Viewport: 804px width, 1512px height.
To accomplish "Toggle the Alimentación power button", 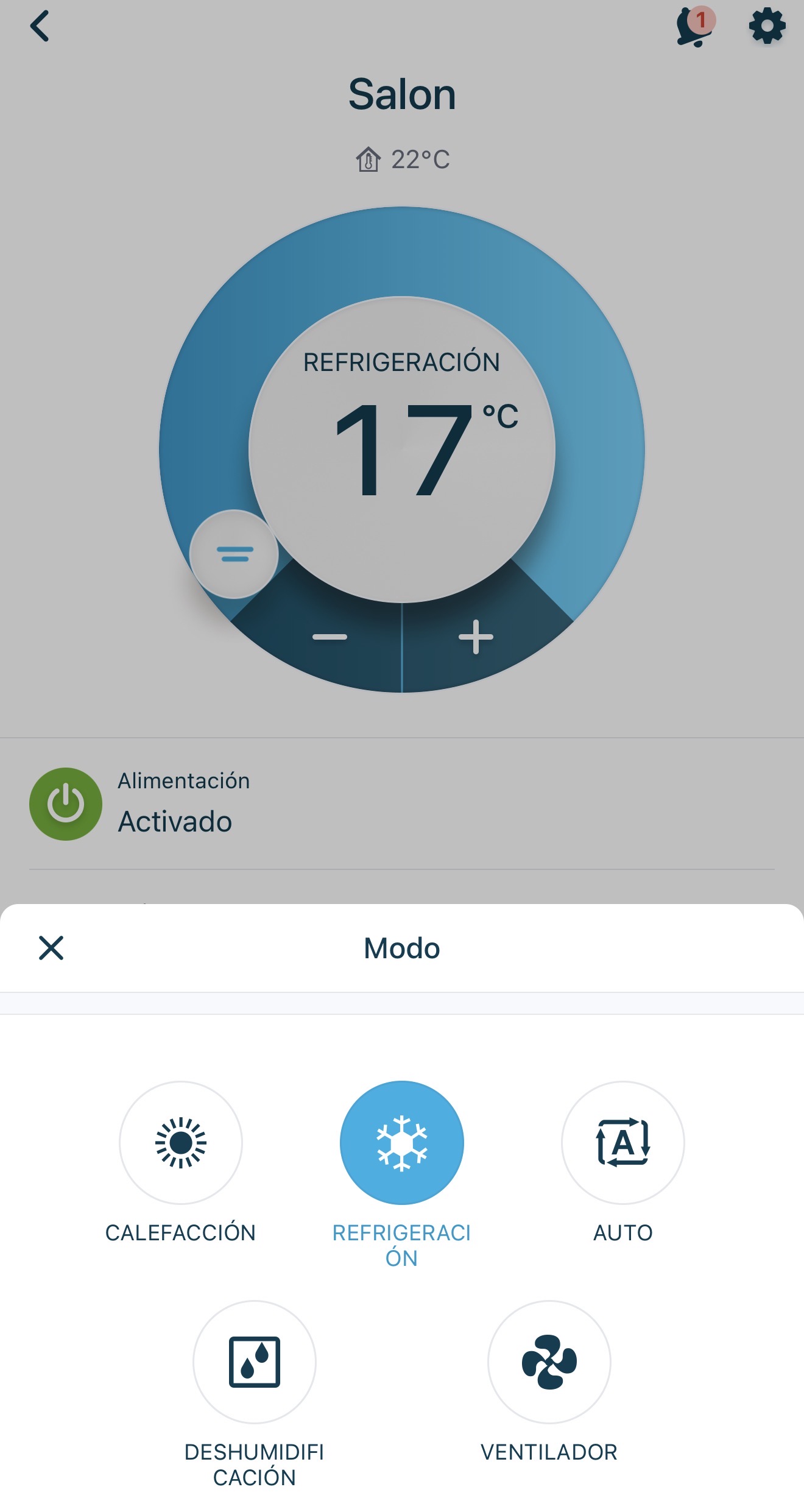I will (66, 804).
